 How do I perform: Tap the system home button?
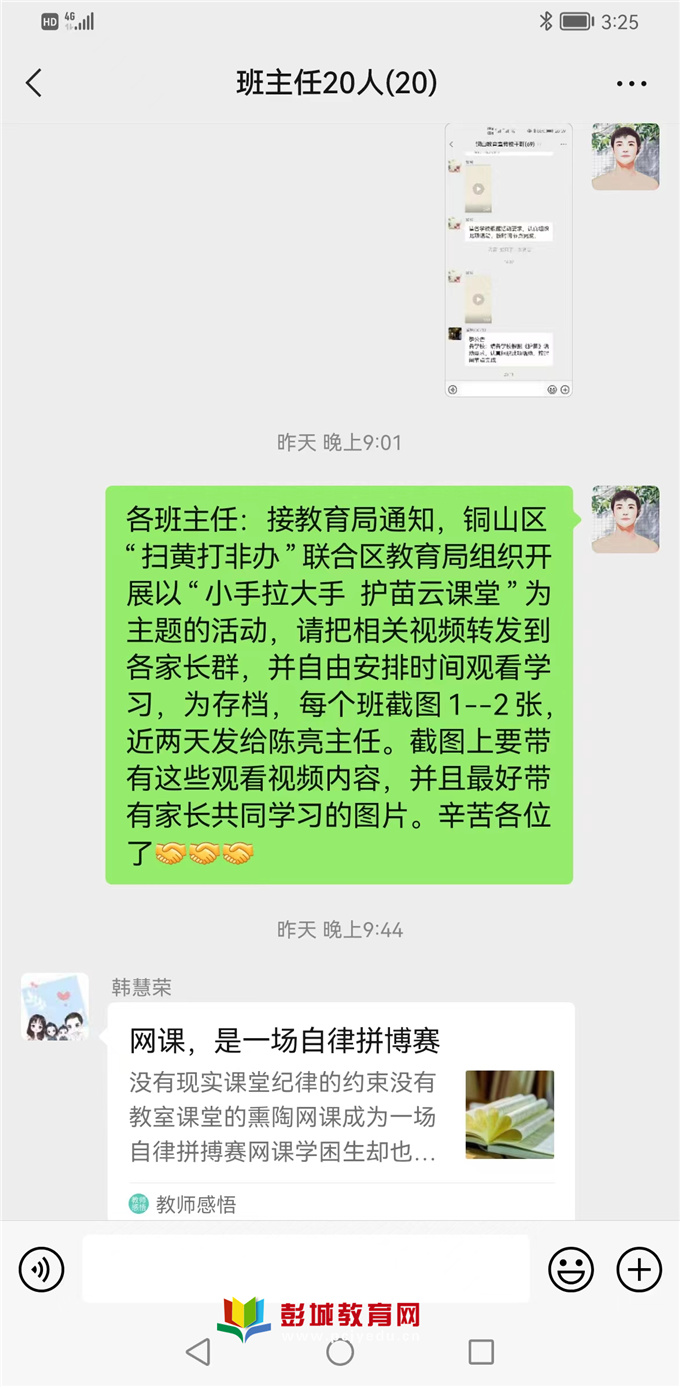[x=340, y=1352]
